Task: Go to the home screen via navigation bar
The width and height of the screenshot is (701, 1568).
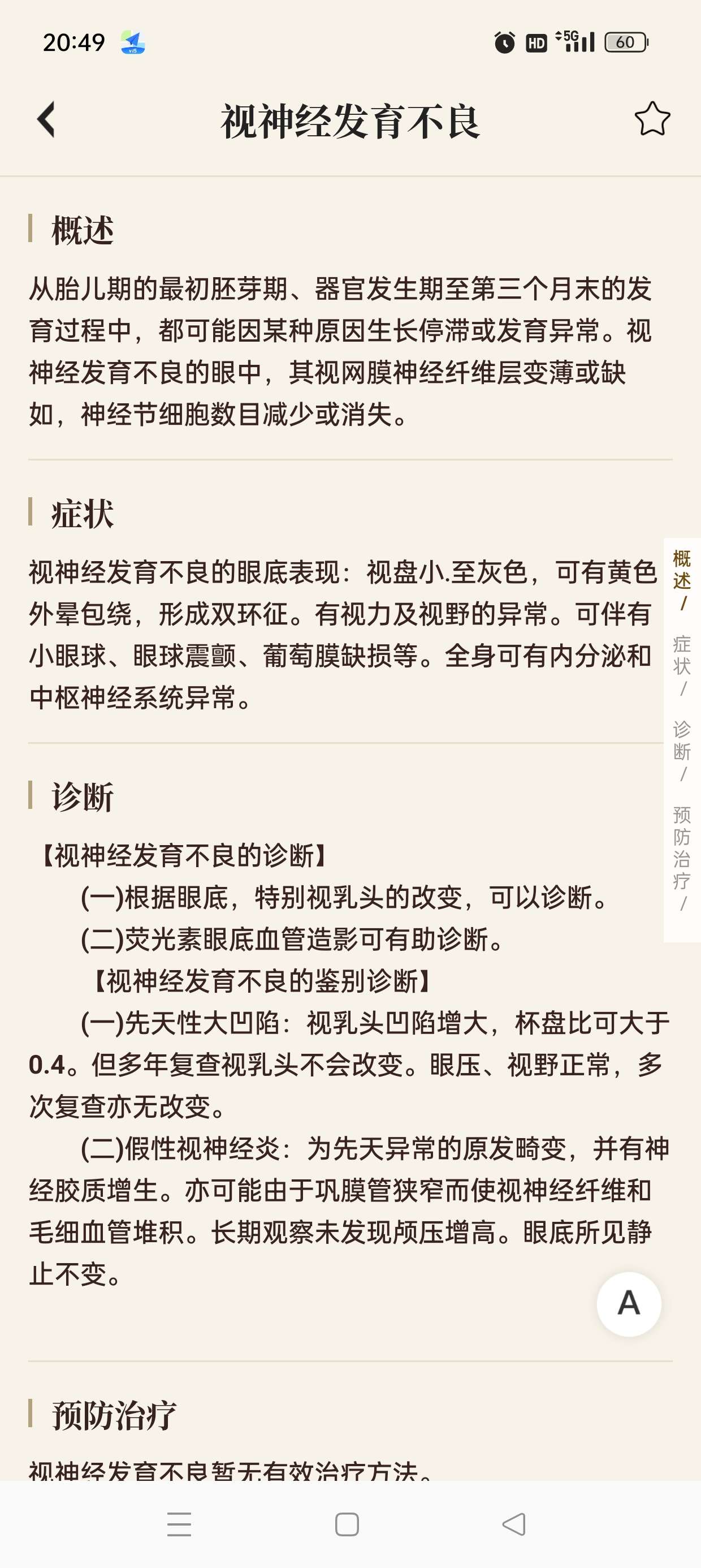Action: tap(347, 1524)
